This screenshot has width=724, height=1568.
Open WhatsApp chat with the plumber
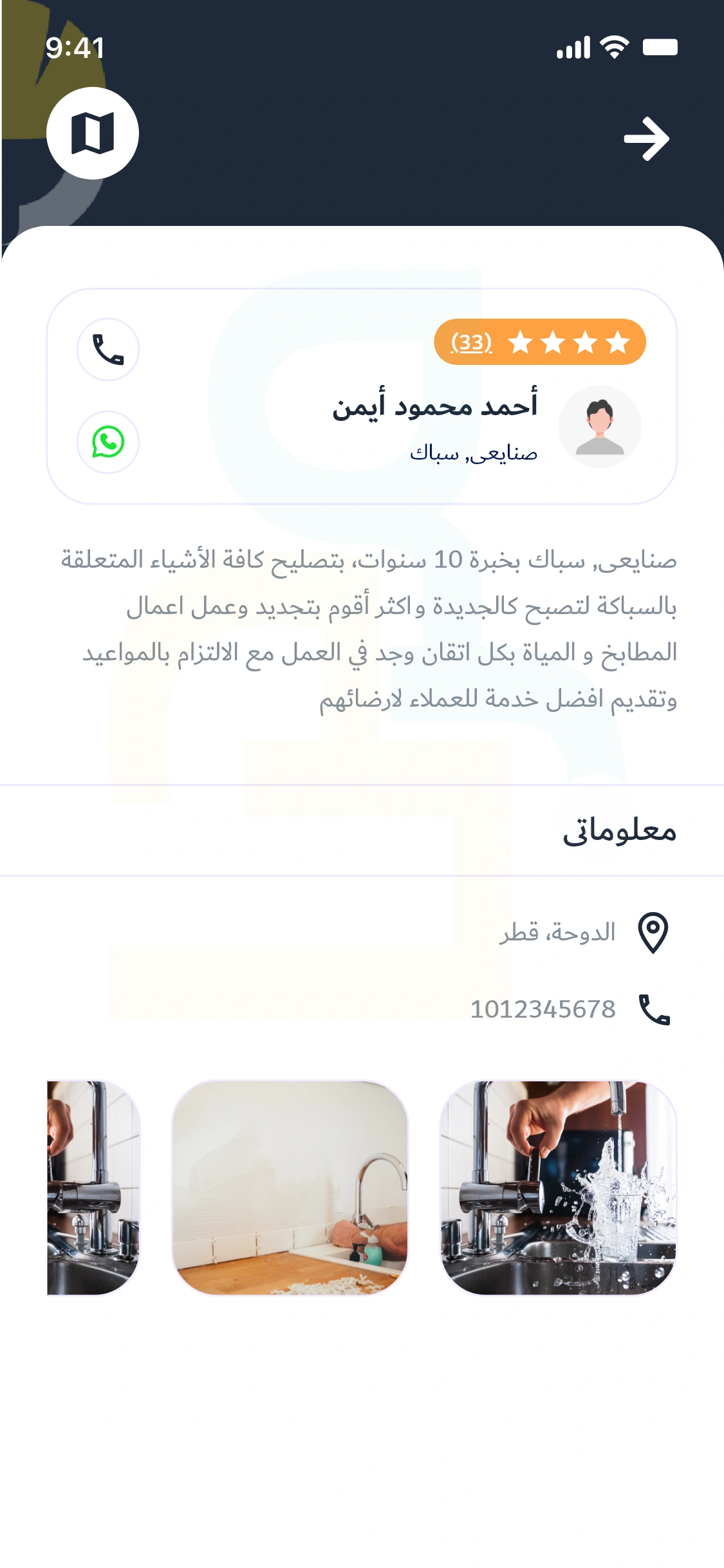point(108,443)
